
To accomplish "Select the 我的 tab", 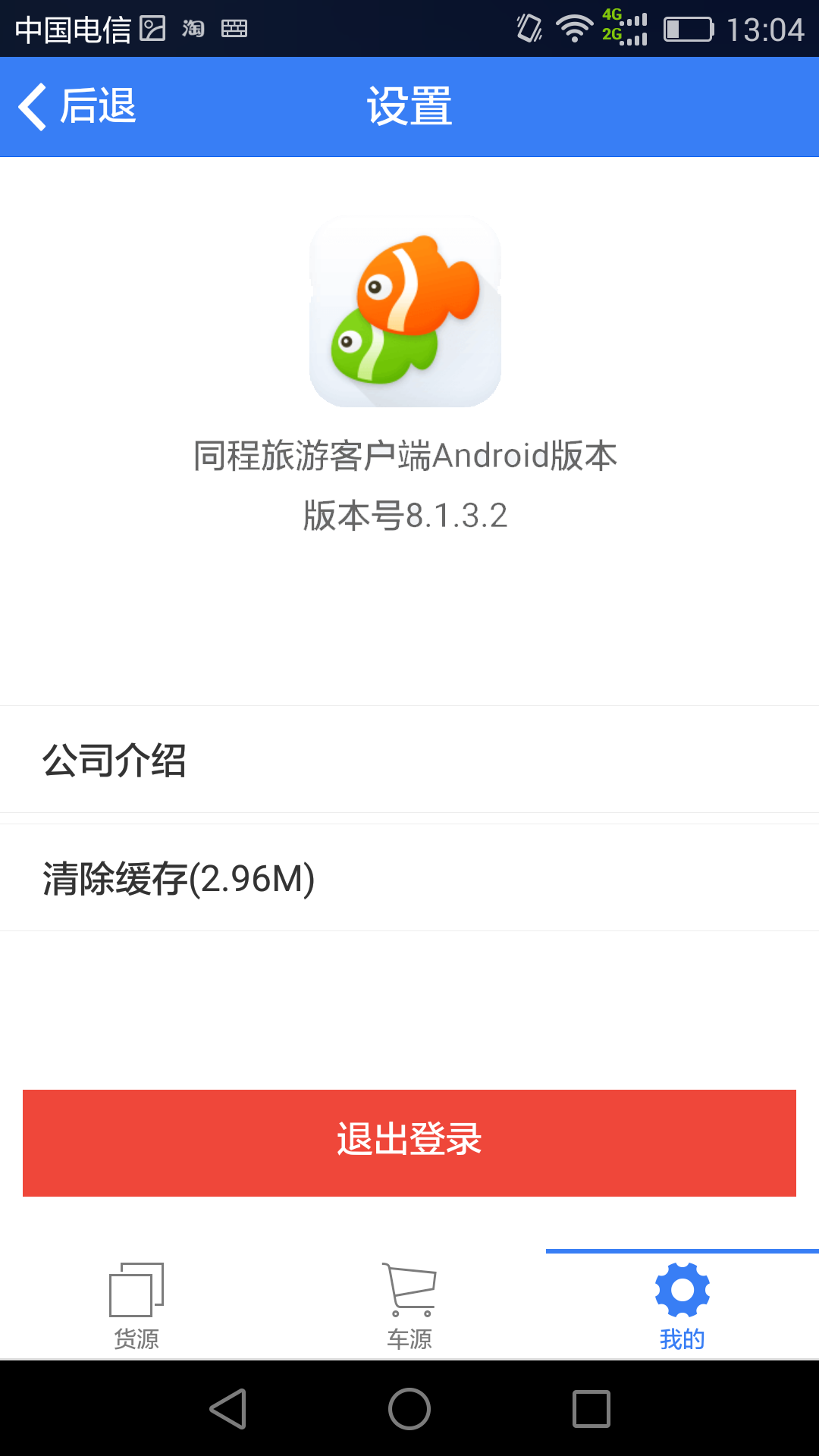I will coord(682,1306).
